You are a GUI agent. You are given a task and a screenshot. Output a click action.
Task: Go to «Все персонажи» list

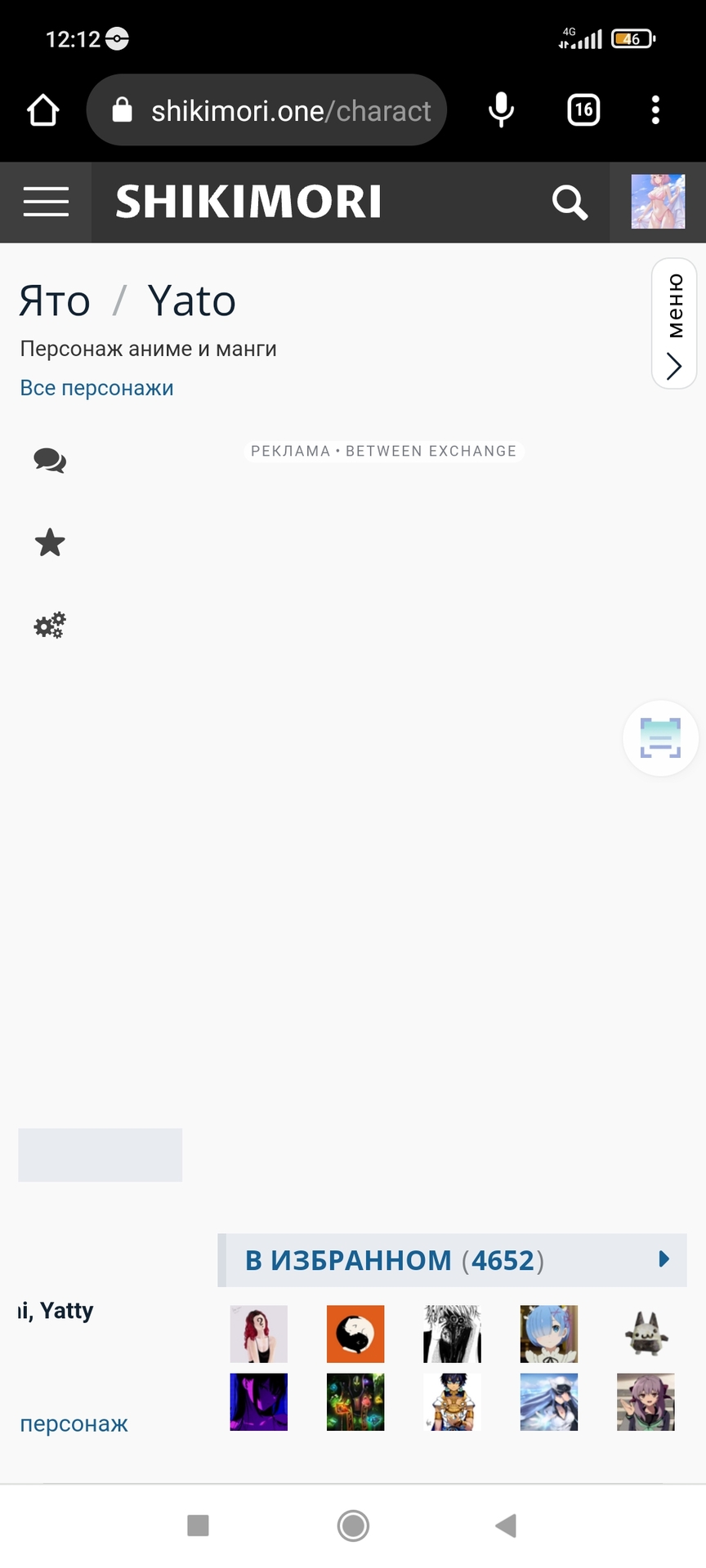[96, 388]
